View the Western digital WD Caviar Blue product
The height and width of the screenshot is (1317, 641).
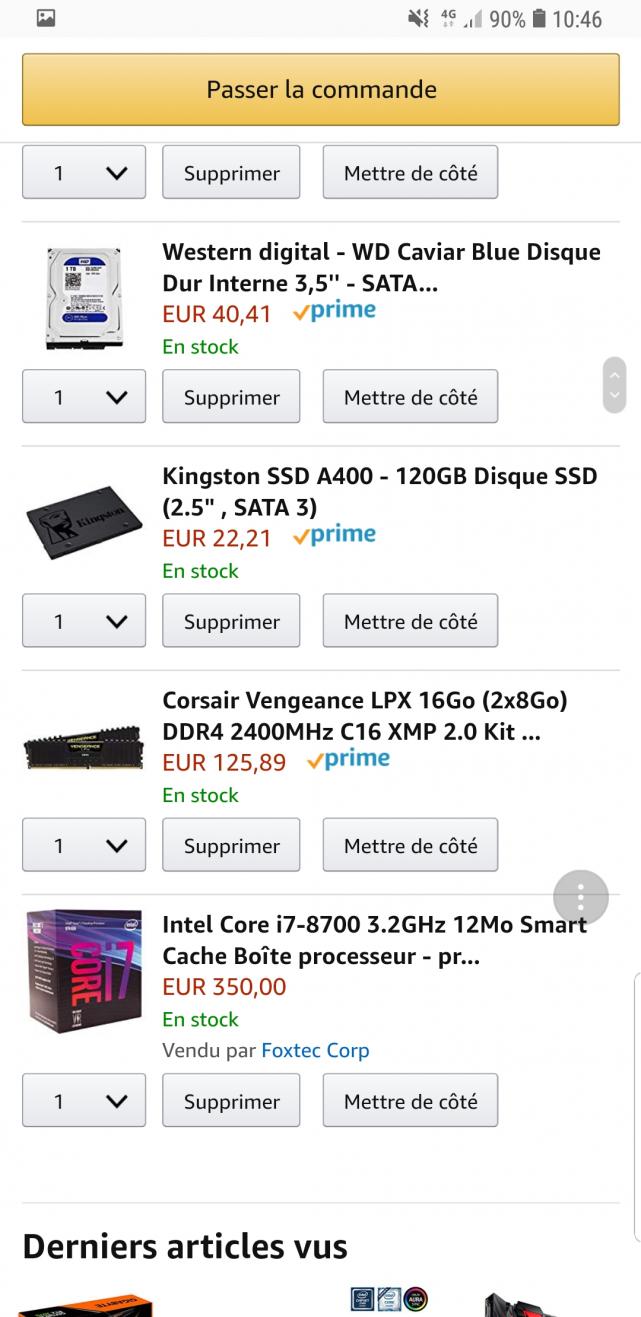[x=381, y=268]
